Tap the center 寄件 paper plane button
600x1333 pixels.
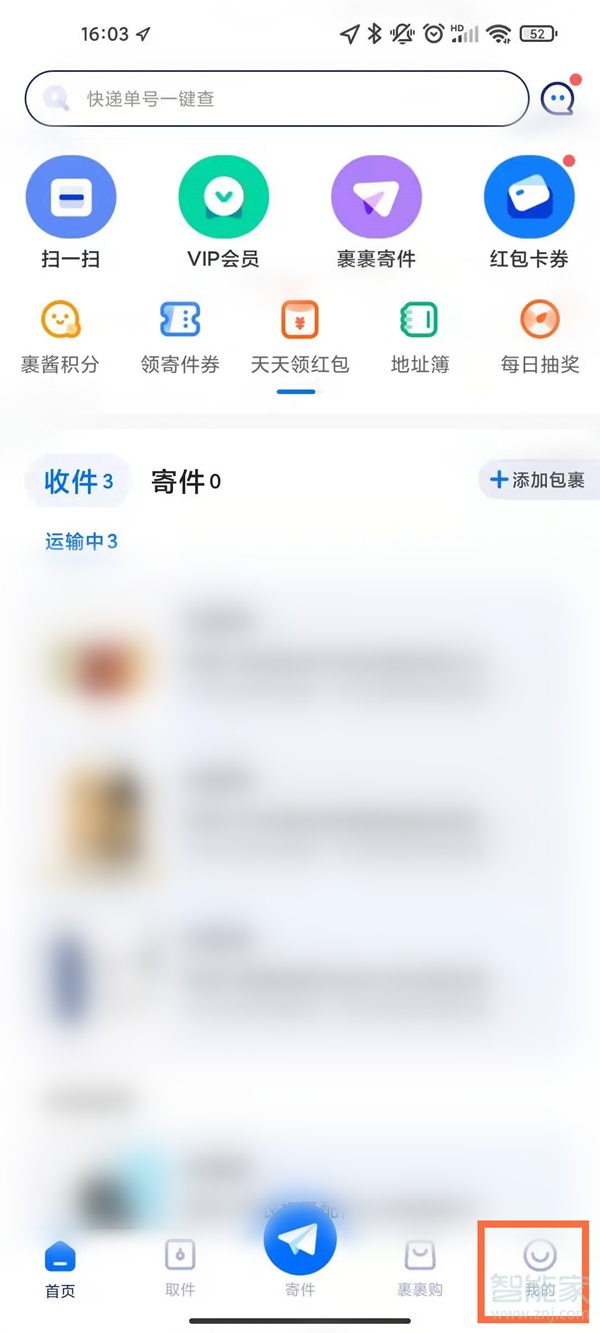300,1243
